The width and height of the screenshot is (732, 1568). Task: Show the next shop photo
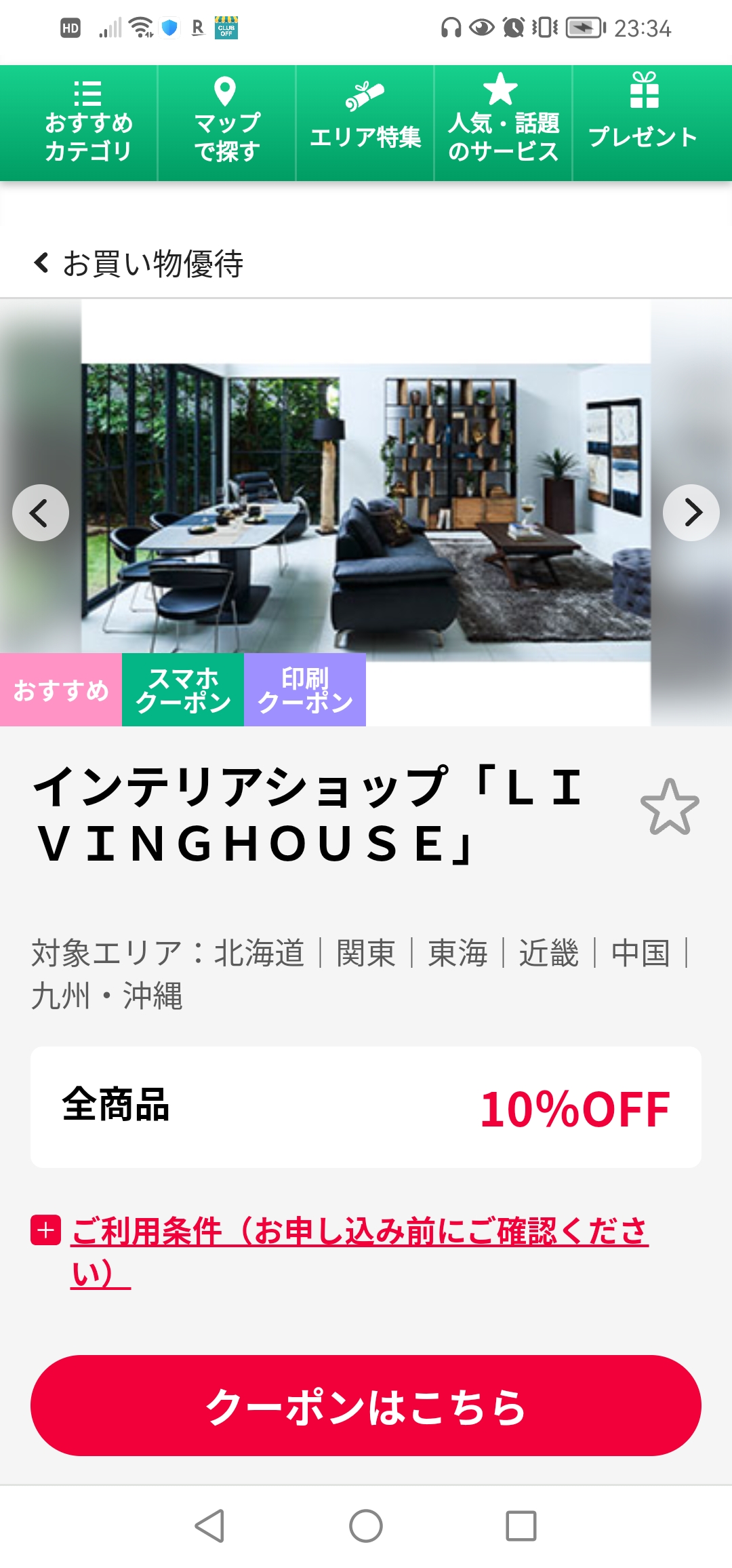tap(691, 513)
